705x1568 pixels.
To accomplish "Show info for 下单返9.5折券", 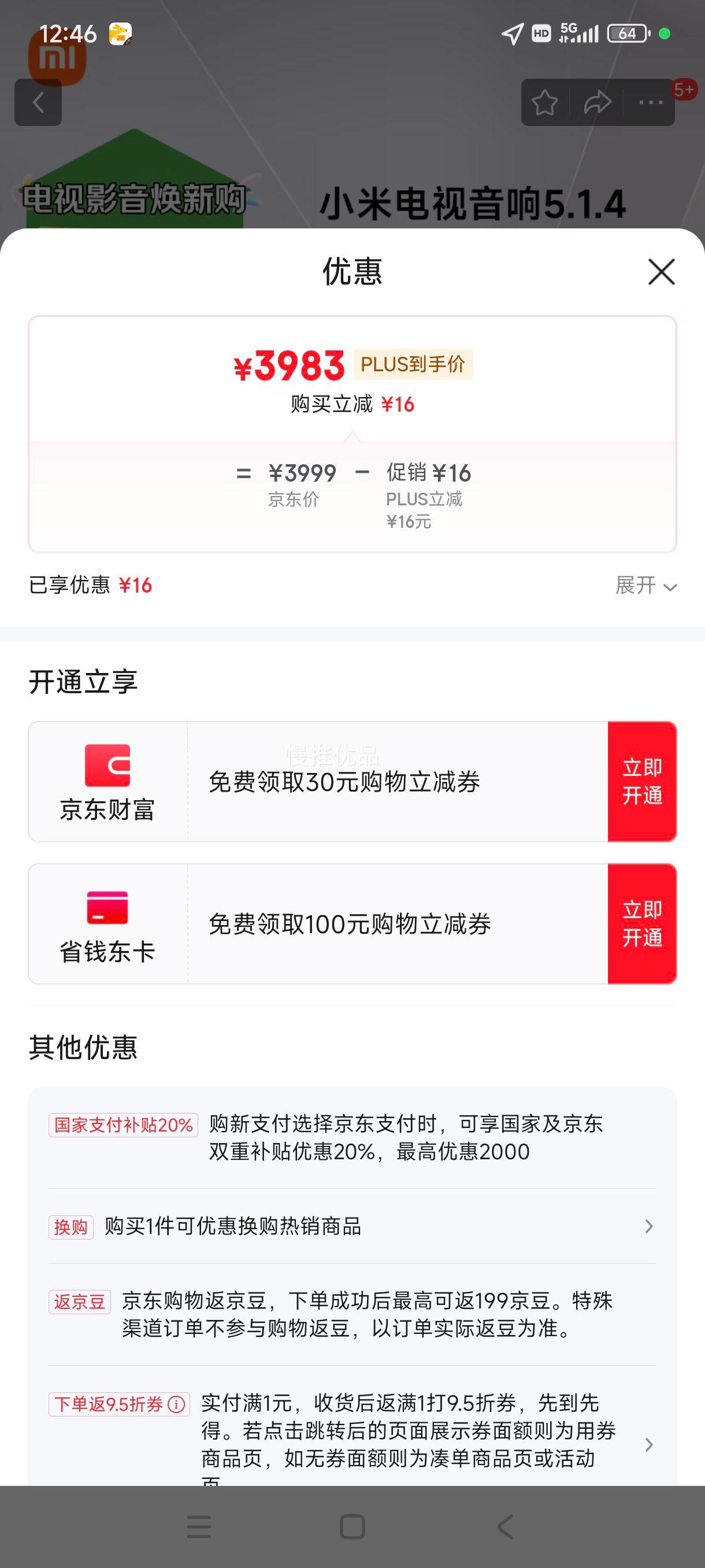I will click(x=176, y=1404).
